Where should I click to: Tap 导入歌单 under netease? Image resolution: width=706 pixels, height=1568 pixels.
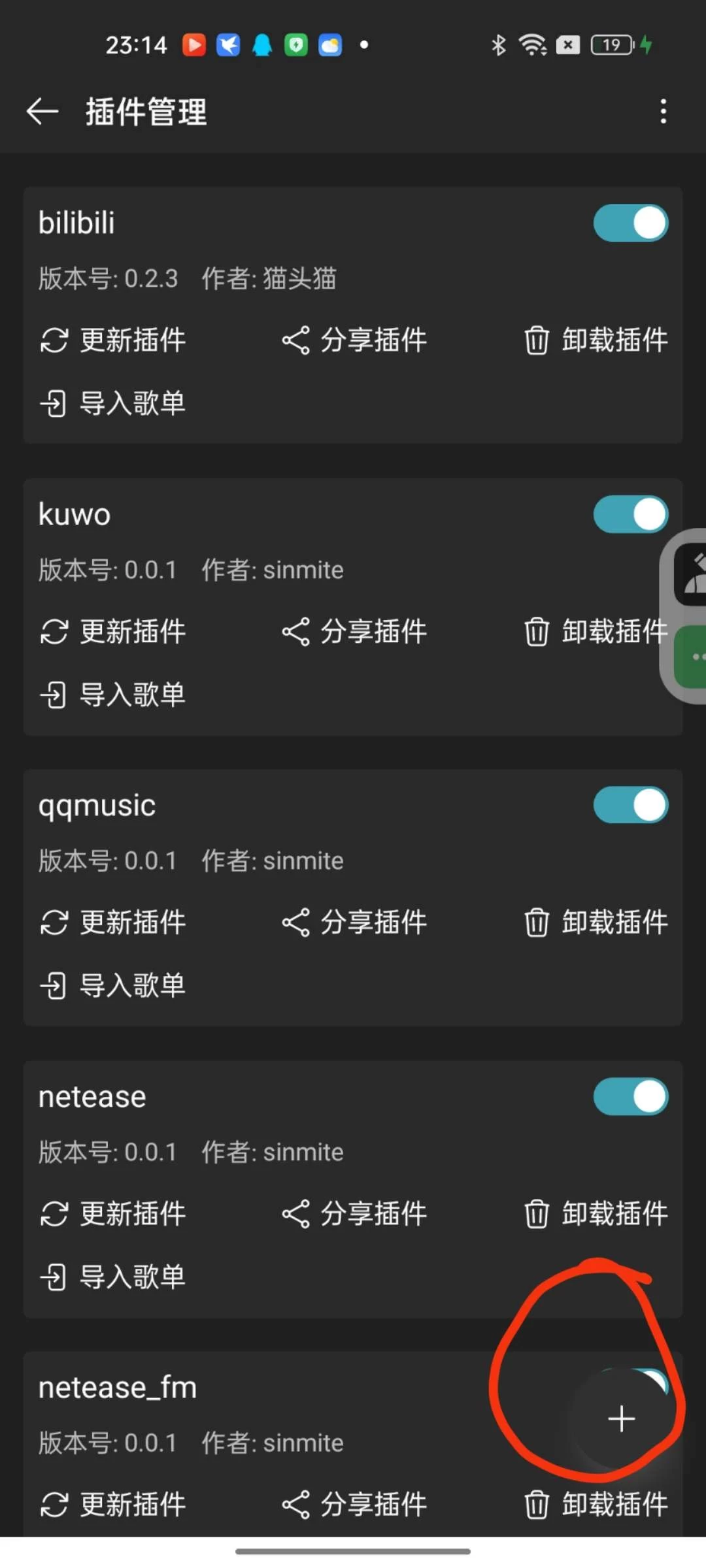click(113, 1276)
